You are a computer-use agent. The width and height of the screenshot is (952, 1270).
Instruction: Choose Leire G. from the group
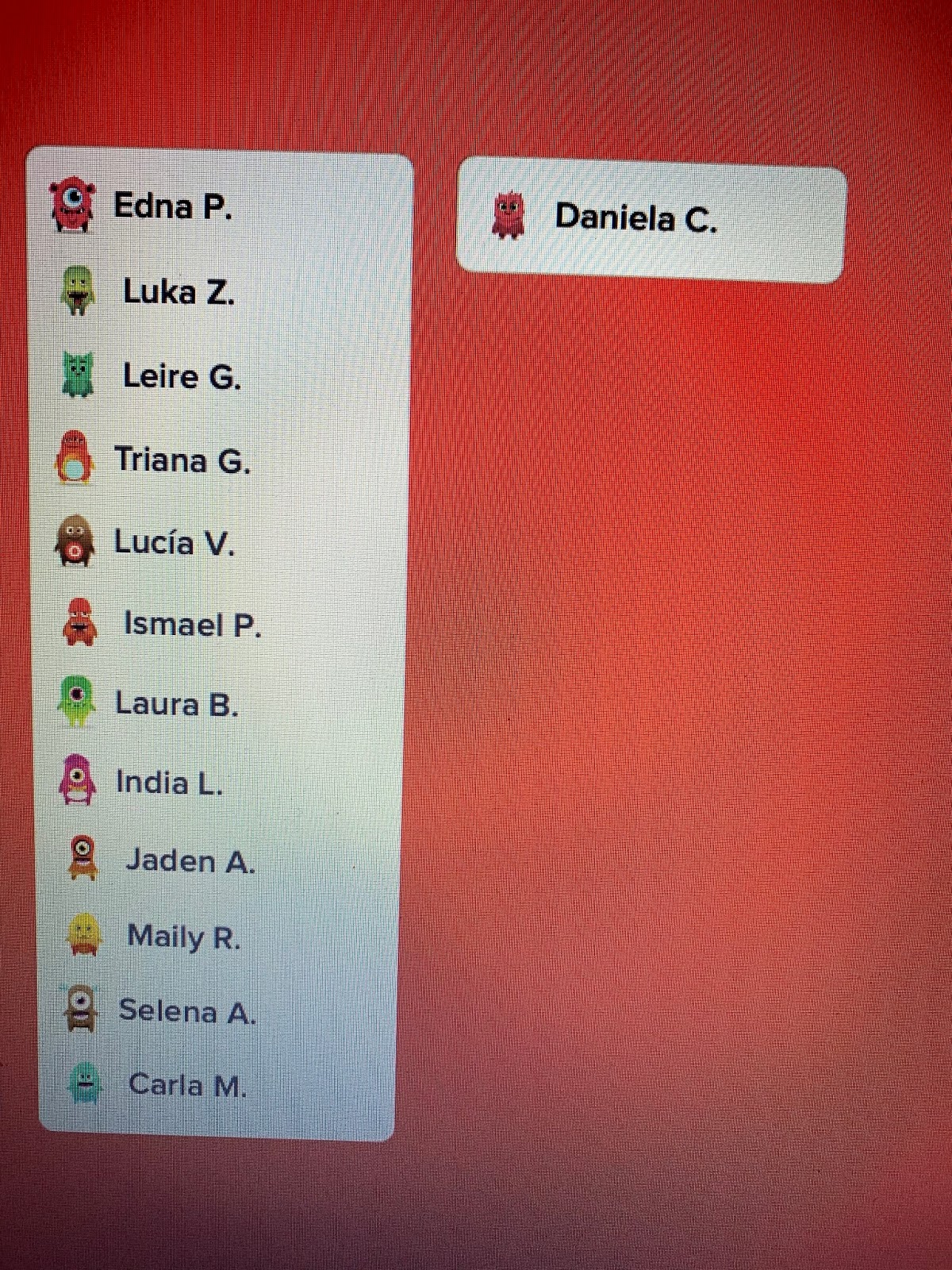[181, 376]
